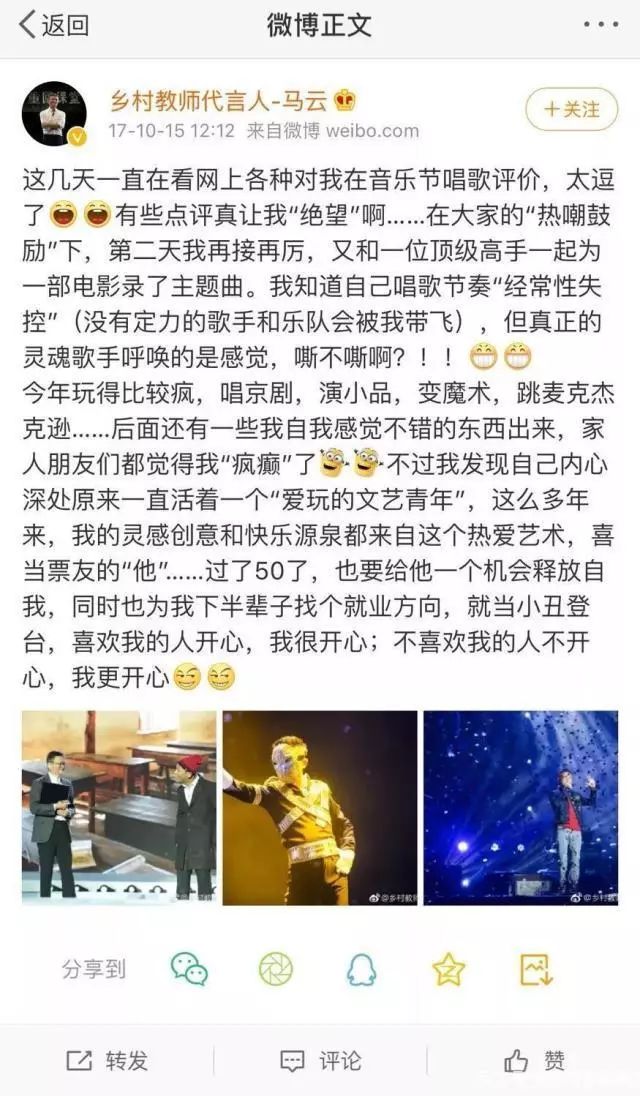Go back using the 返回 button
The image size is (640, 1096).
coord(54,25)
